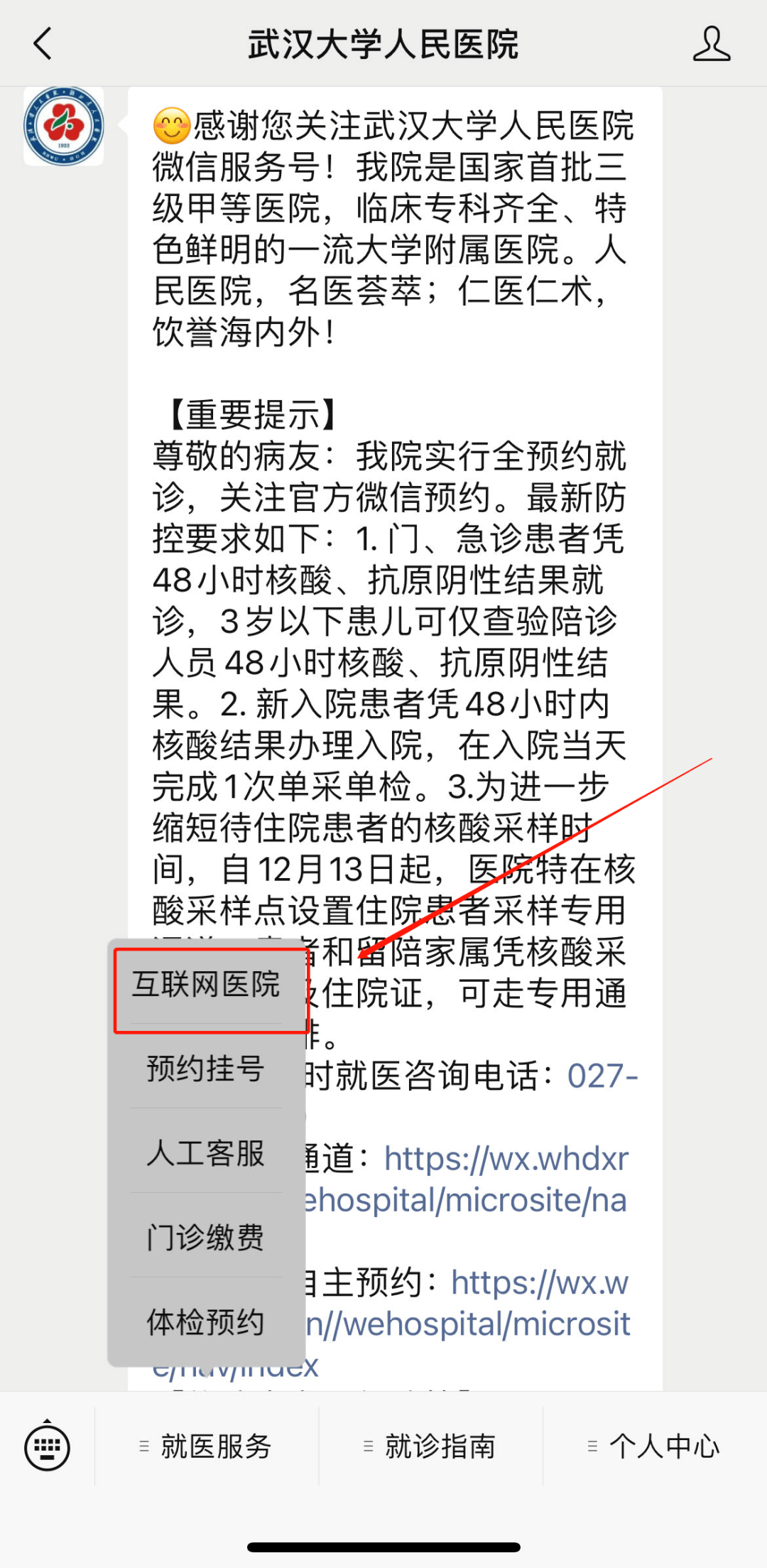Select 门诊缴费 menu item

click(x=207, y=1236)
